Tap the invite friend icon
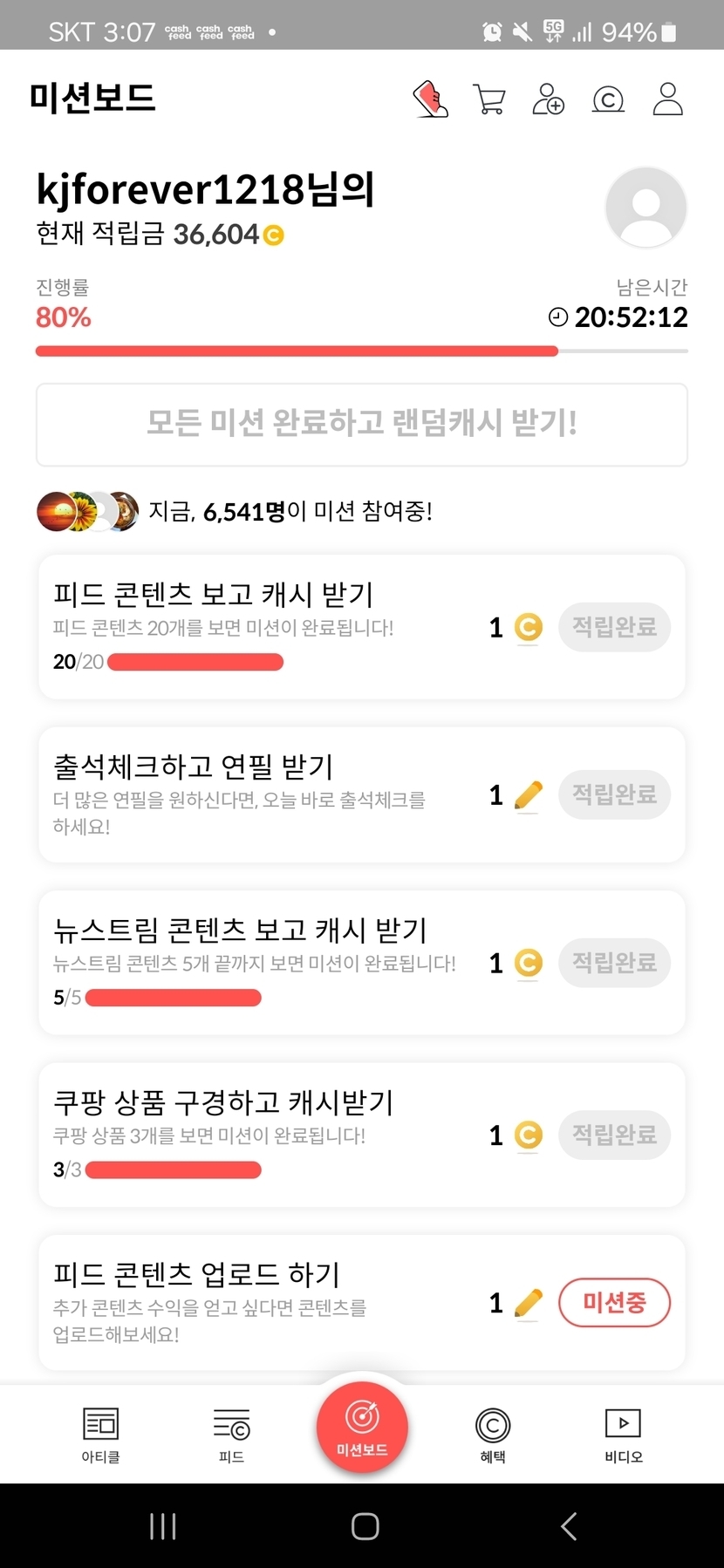The image size is (724, 1568). tap(548, 99)
